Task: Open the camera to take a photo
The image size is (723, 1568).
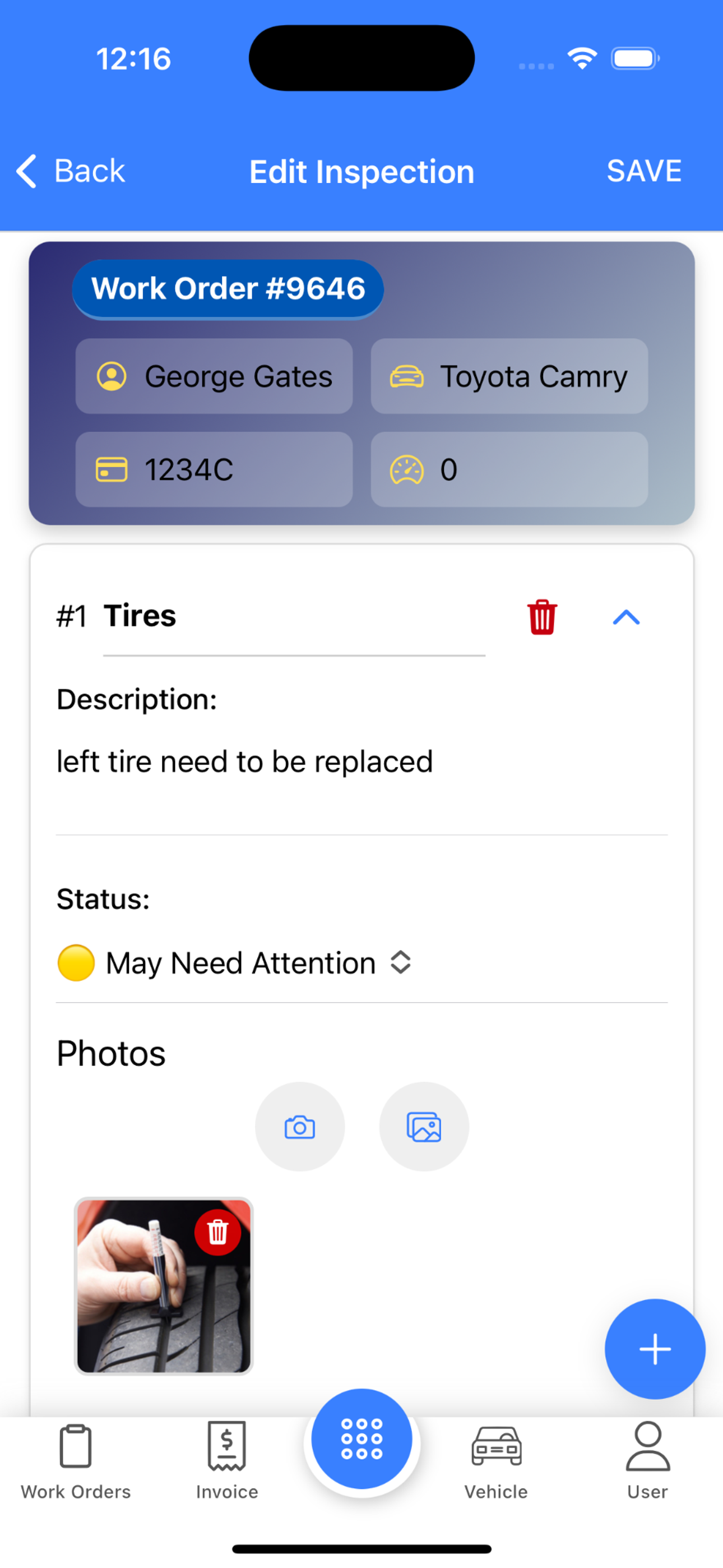Action: [300, 1127]
